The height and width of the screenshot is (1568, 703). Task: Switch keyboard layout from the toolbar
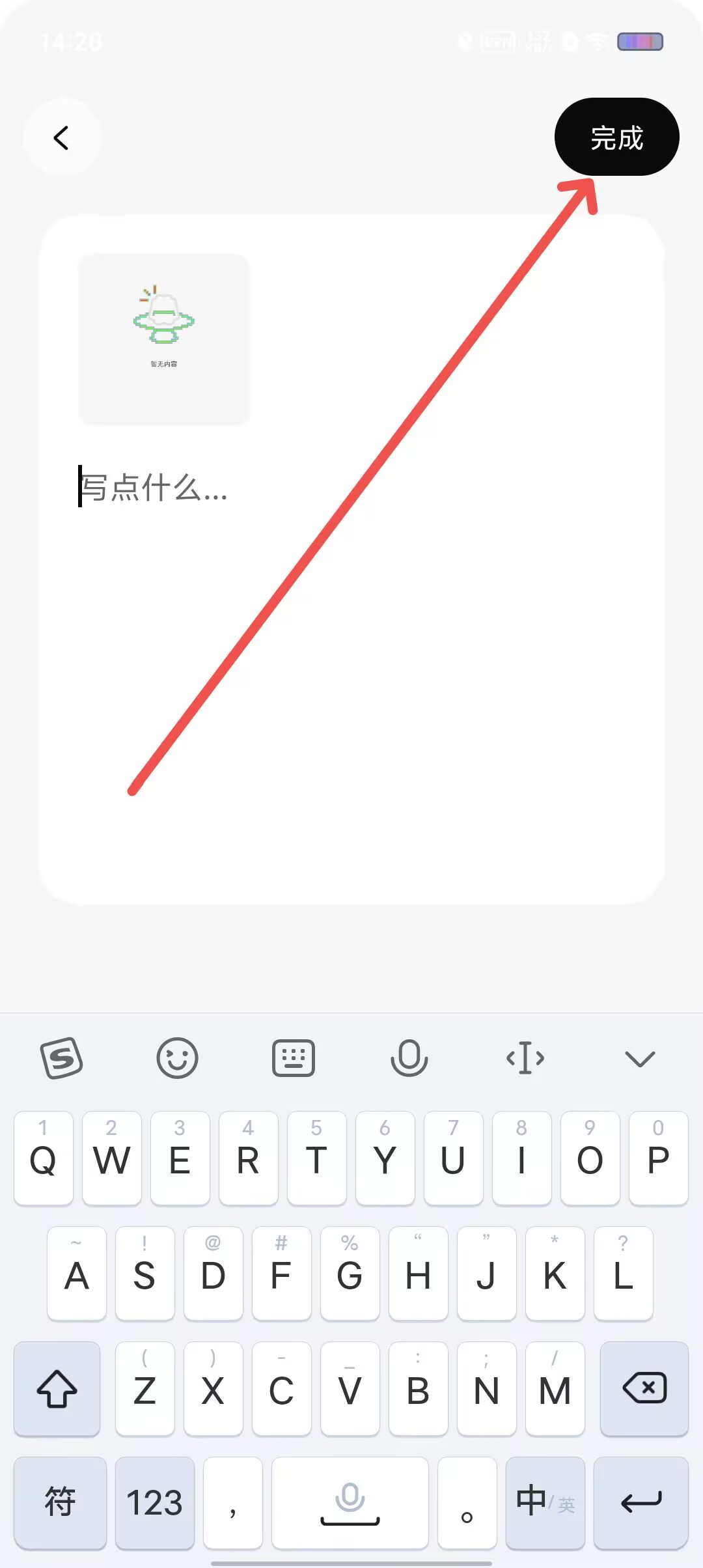tap(293, 1058)
